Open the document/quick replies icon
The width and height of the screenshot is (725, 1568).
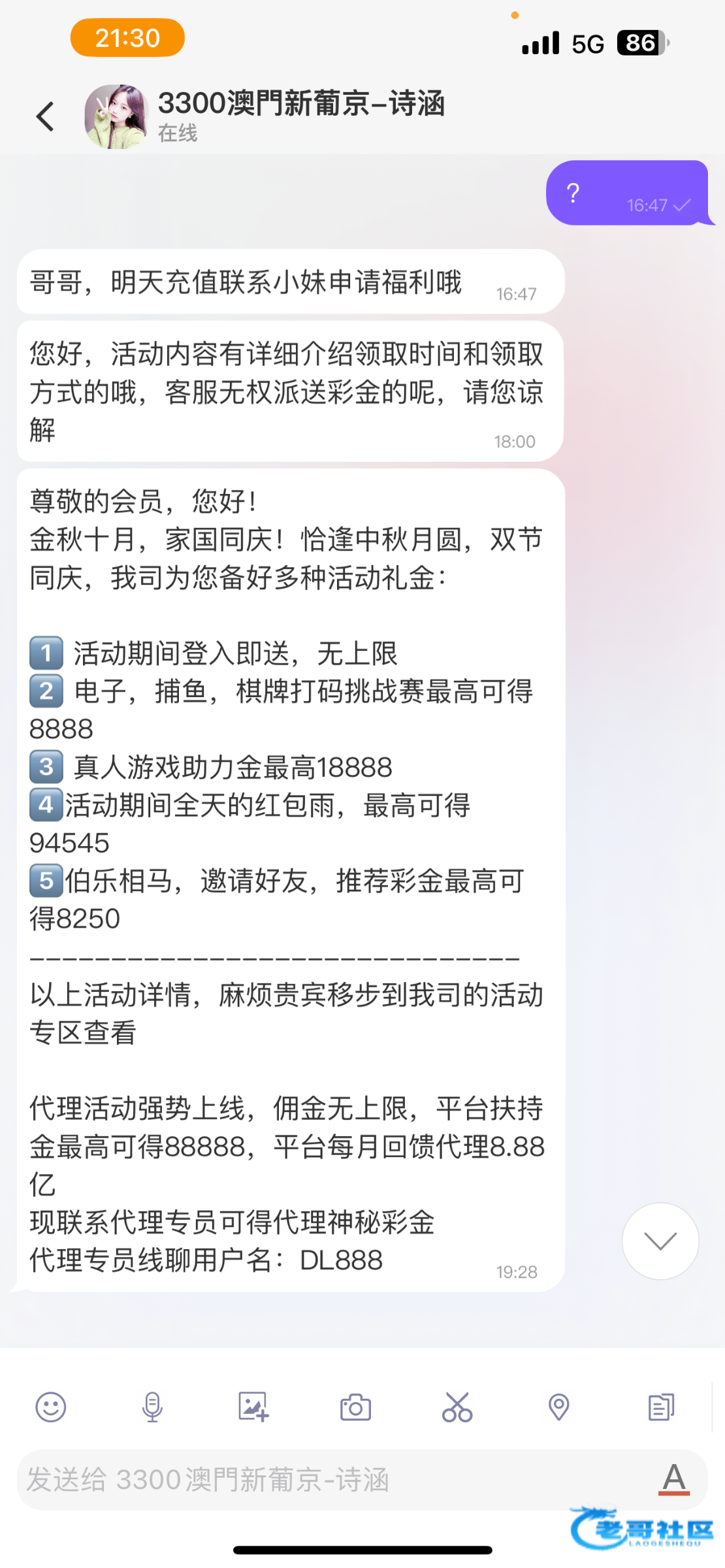pos(661,1407)
